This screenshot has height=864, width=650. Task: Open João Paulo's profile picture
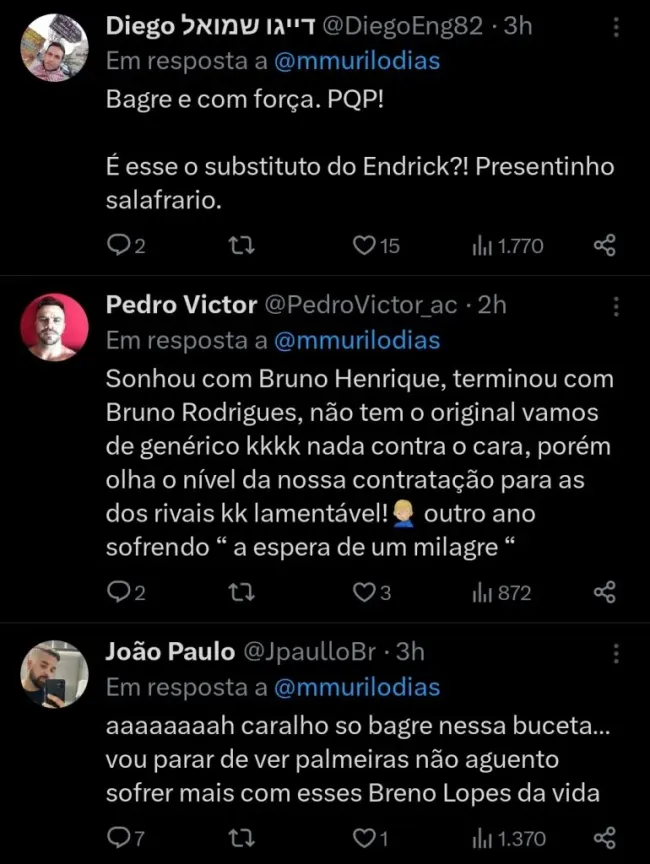(x=54, y=675)
